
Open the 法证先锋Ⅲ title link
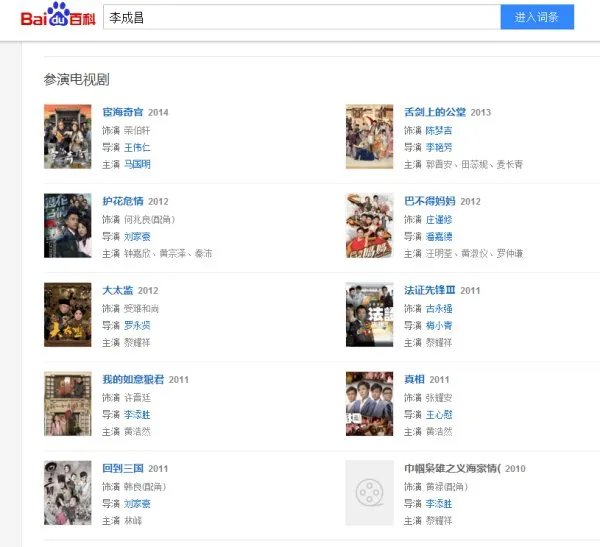coord(428,290)
